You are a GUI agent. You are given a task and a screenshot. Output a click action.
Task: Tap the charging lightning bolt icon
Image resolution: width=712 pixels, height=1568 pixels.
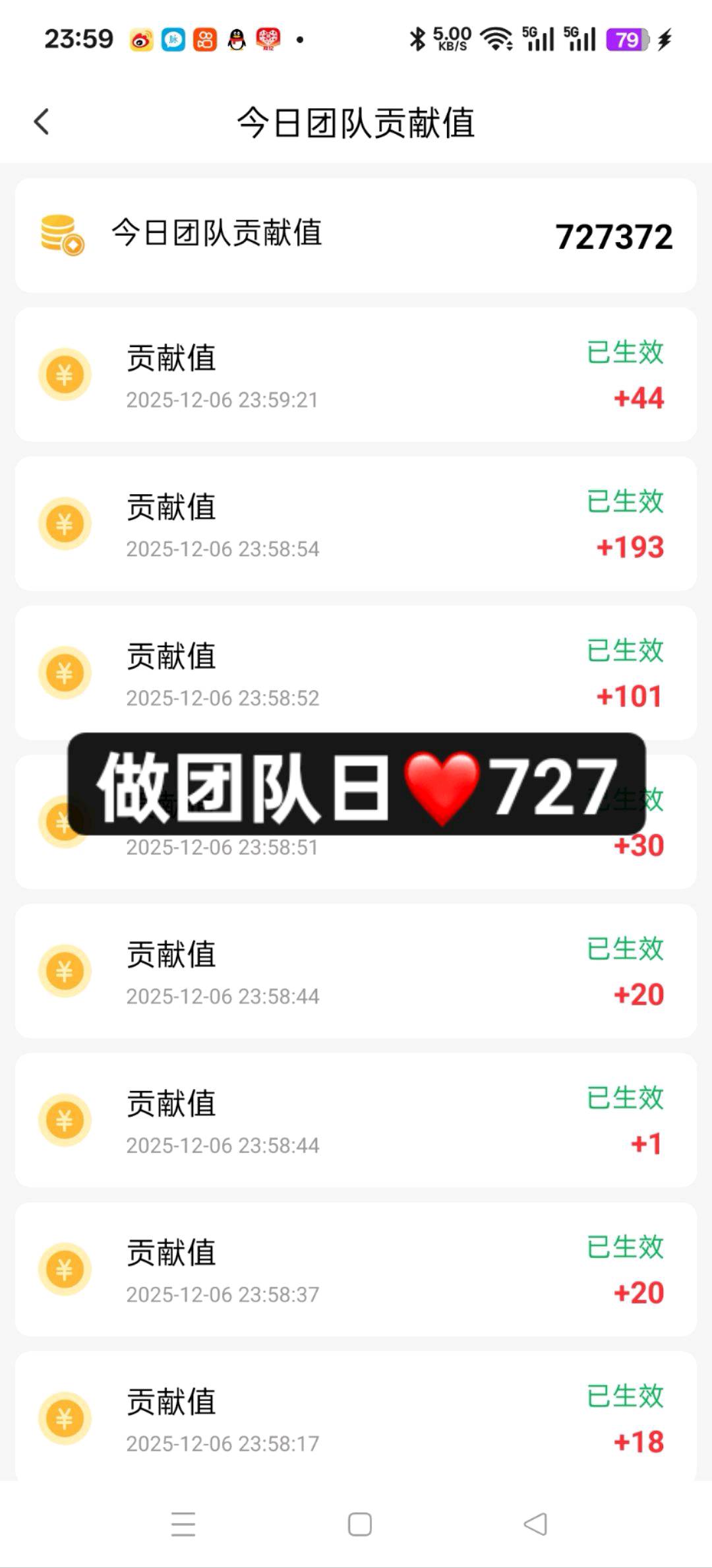click(x=665, y=39)
